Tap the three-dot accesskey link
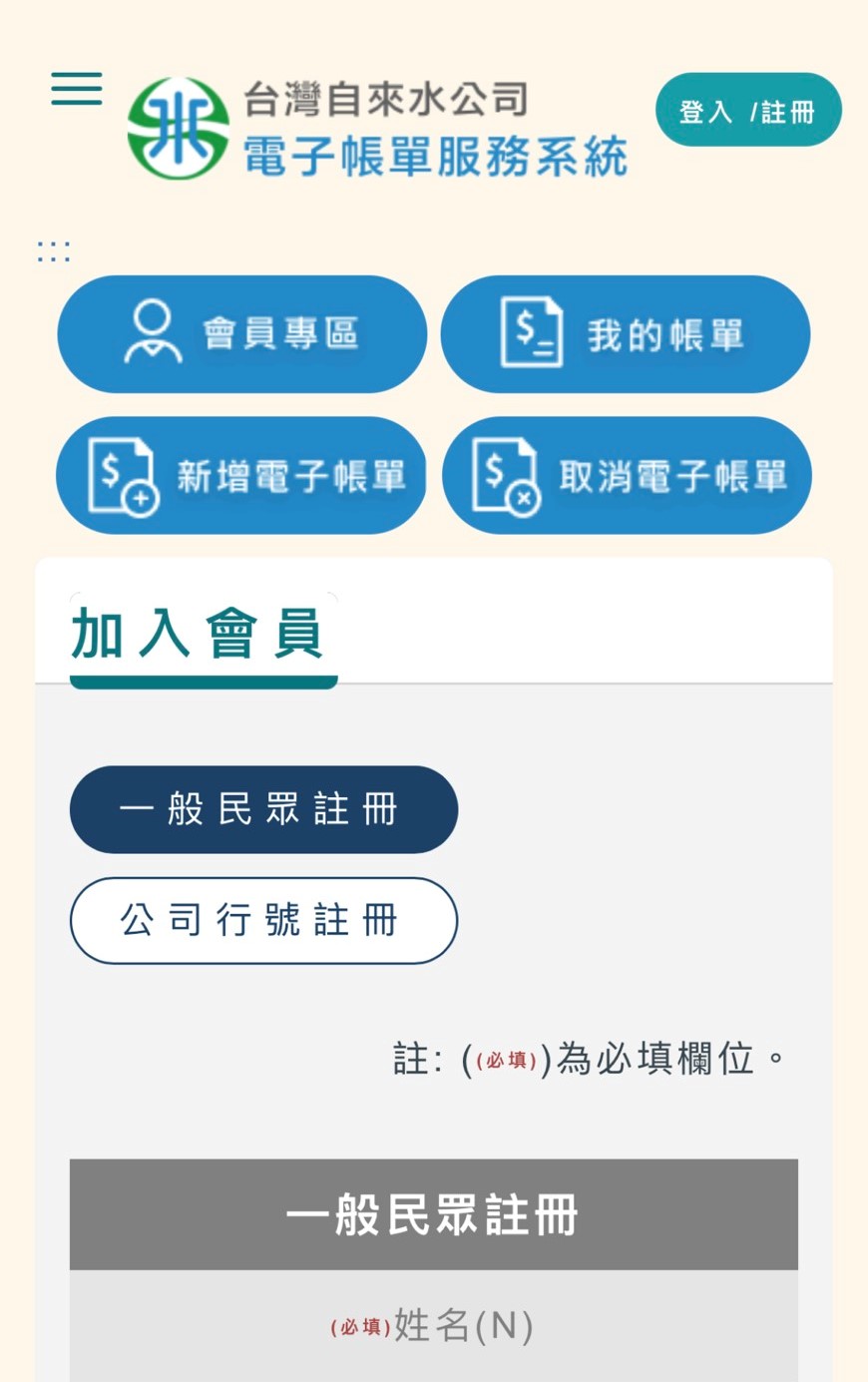 (x=53, y=251)
